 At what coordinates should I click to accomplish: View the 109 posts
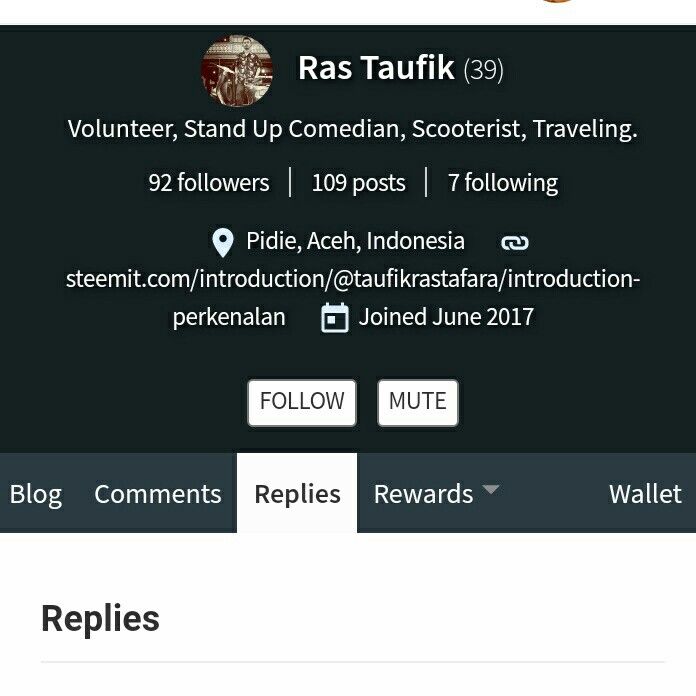(x=358, y=183)
